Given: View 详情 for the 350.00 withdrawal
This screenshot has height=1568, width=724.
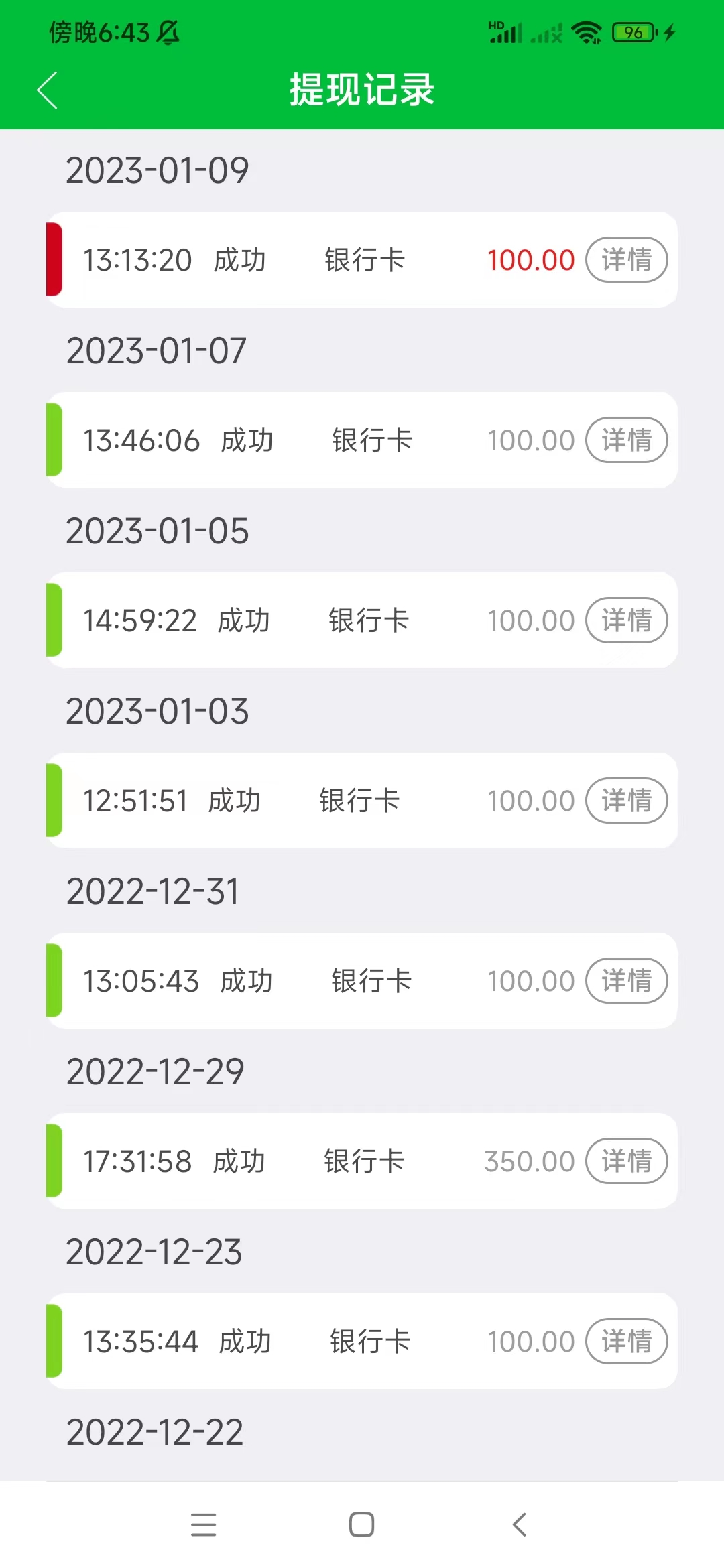Looking at the screenshot, I should pos(626,1161).
